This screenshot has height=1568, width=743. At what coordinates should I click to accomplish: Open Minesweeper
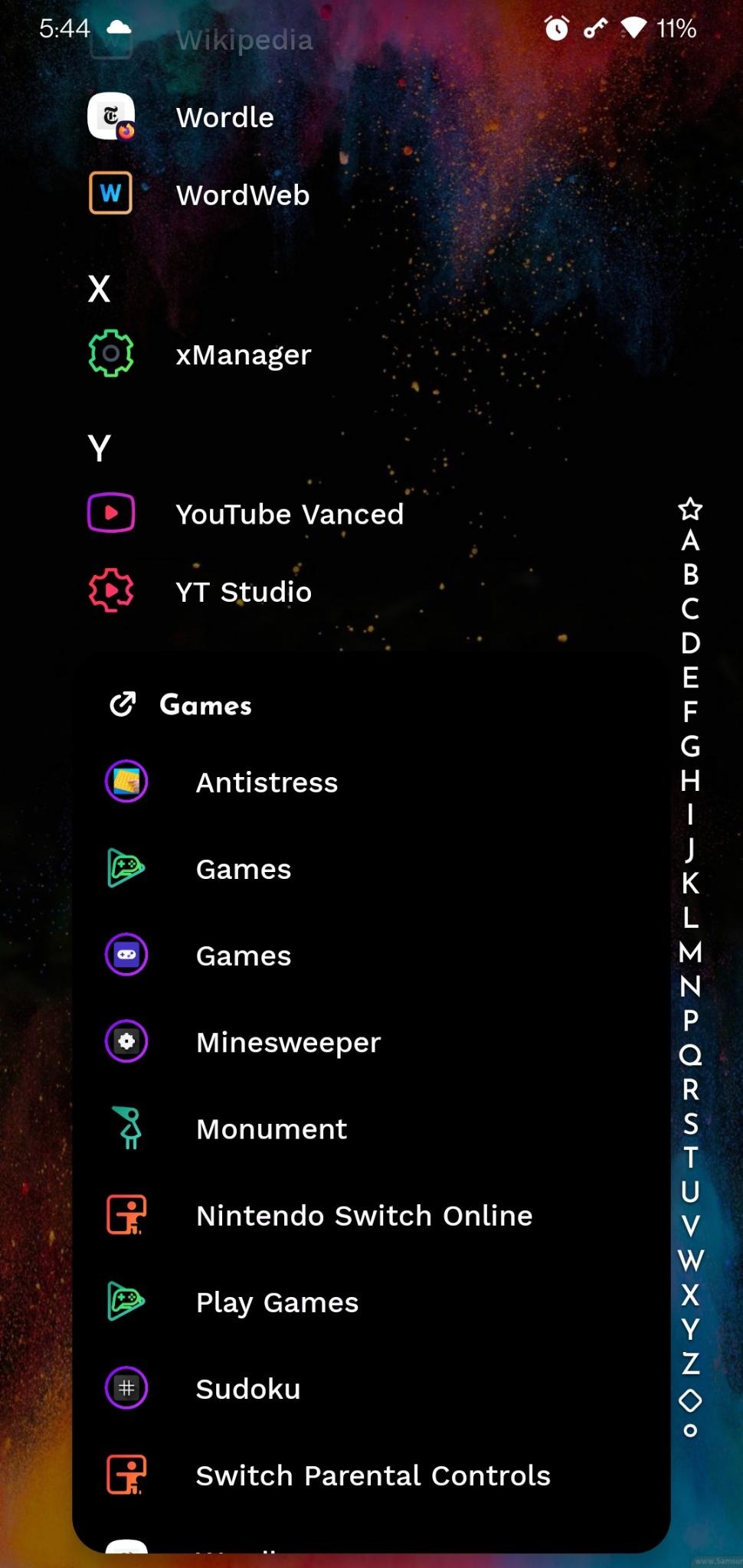[x=289, y=1042]
